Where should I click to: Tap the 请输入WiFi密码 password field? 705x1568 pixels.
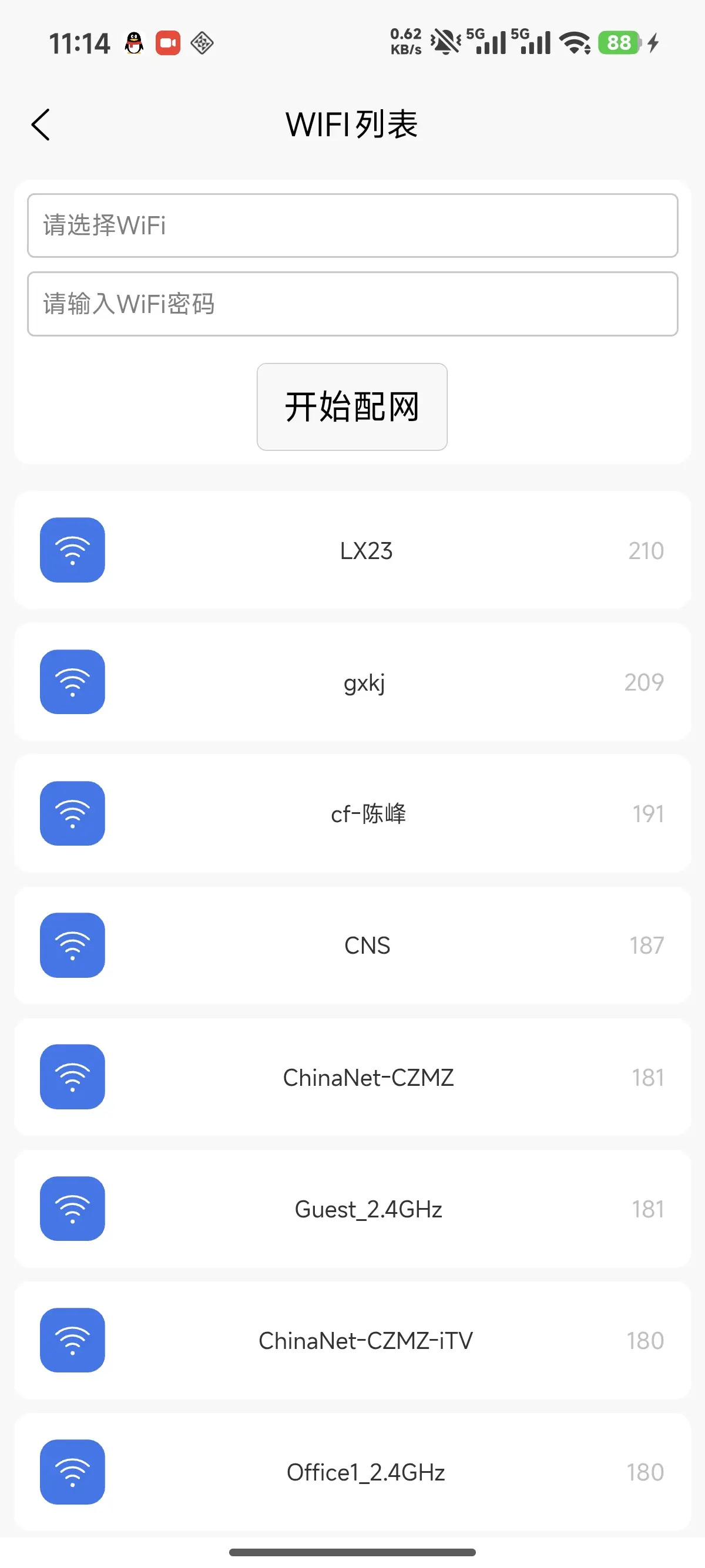[x=352, y=304]
